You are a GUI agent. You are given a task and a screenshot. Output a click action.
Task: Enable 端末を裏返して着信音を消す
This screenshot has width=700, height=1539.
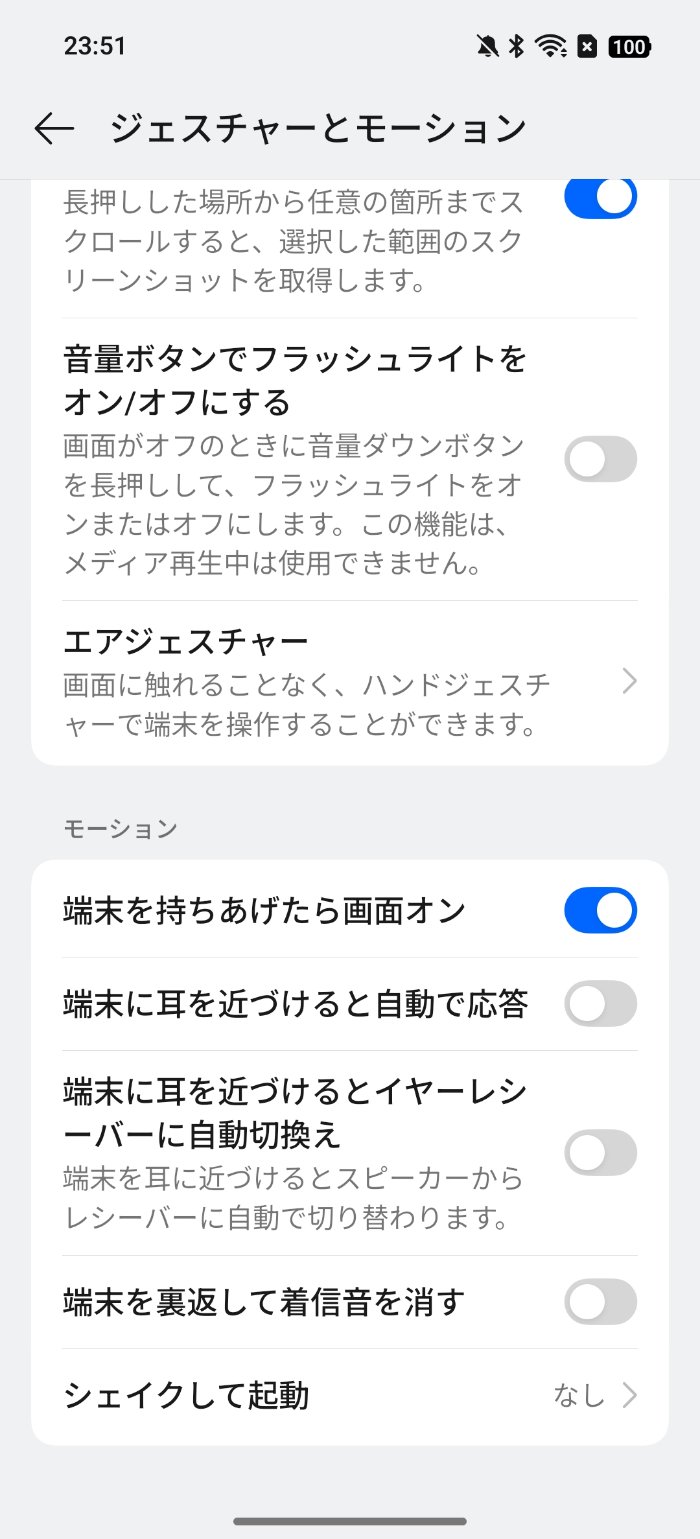(x=600, y=1301)
